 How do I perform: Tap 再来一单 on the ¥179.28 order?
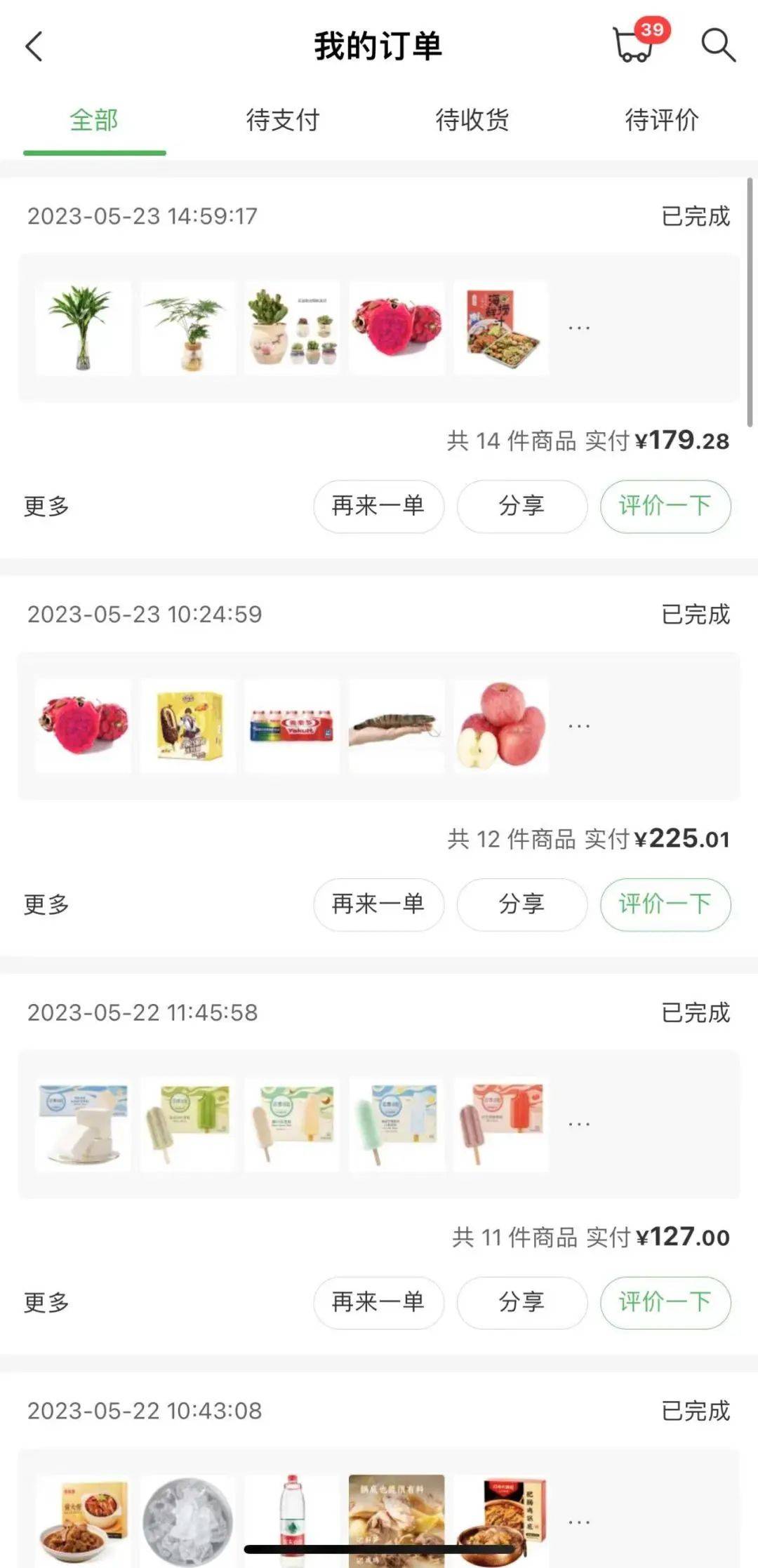tap(378, 506)
